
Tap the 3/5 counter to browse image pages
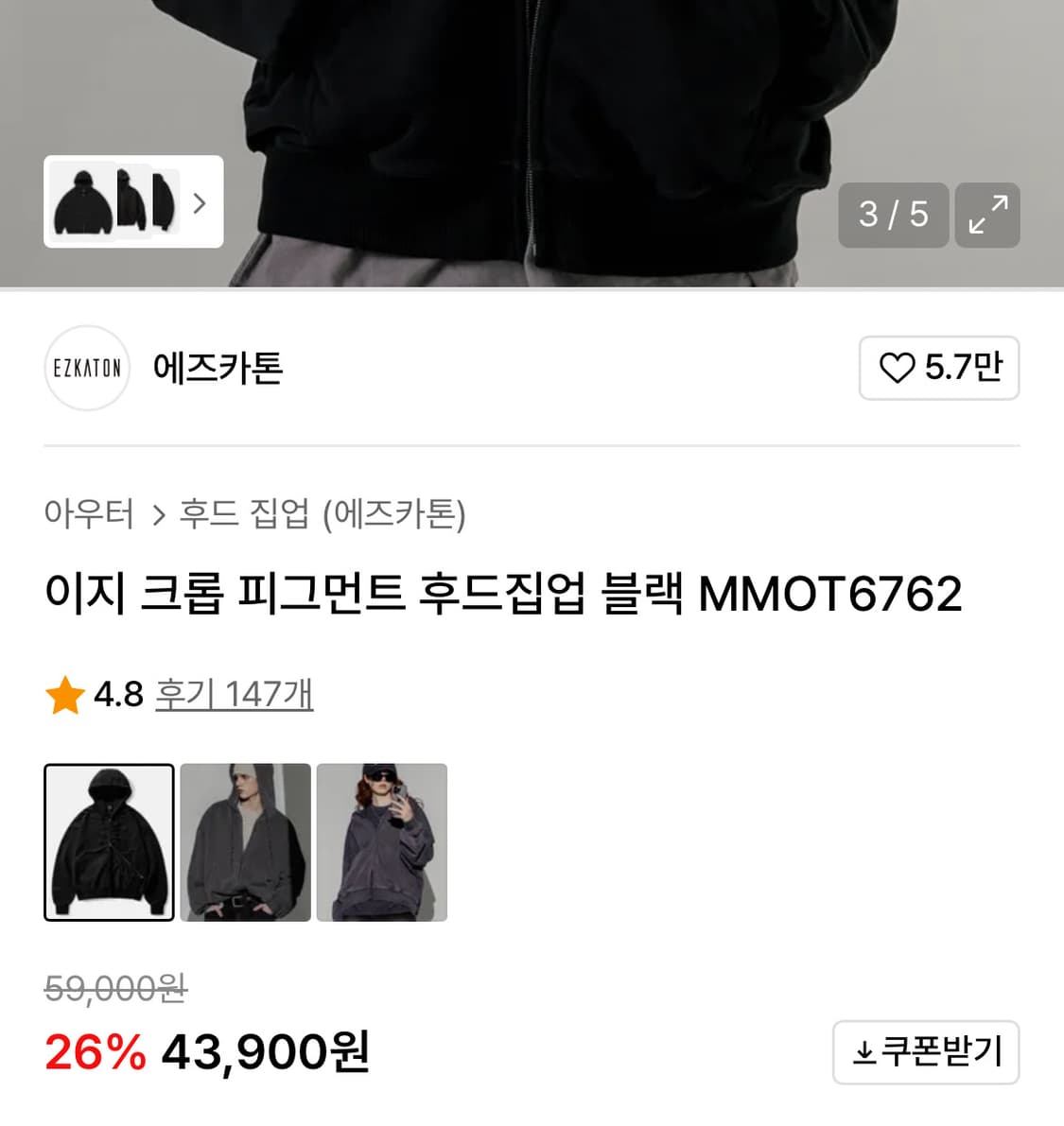tap(893, 216)
